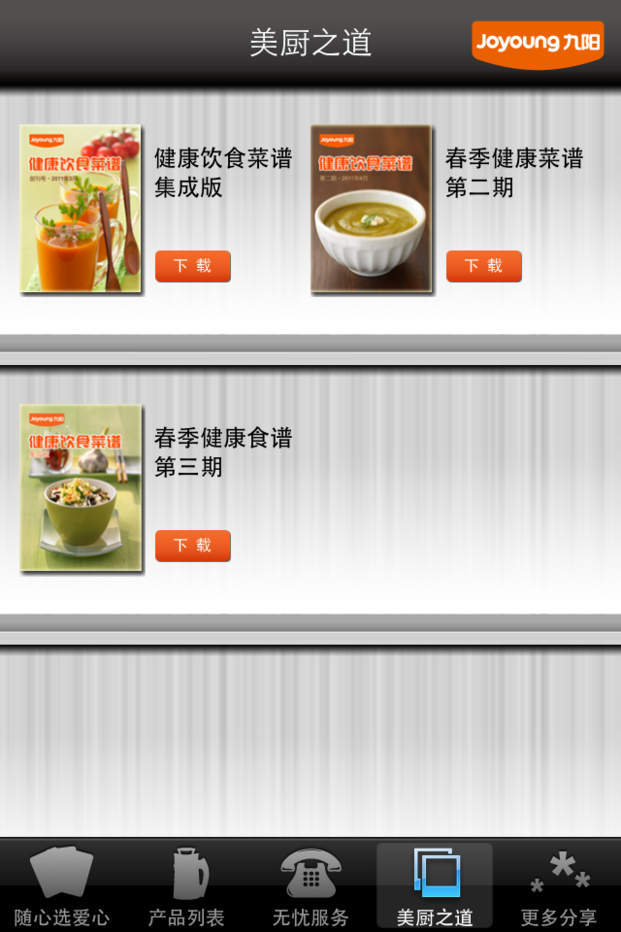621x932 pixels.
Task: Switch to the 产品列表 tab
Action: click(x=186, y=886)
